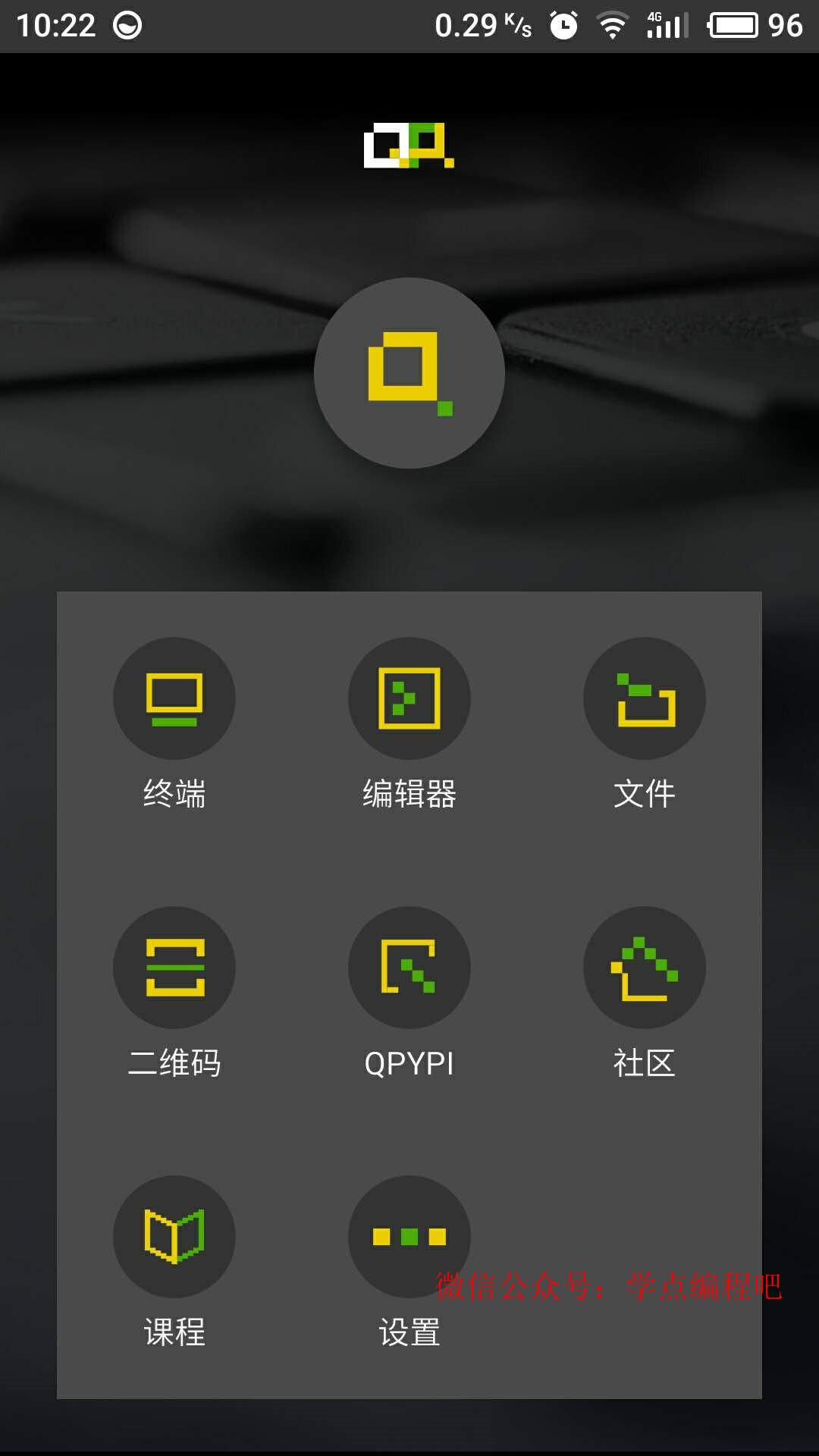Tap the QPython logo at the top
819x1456 pixels.
tap(409, 144)
